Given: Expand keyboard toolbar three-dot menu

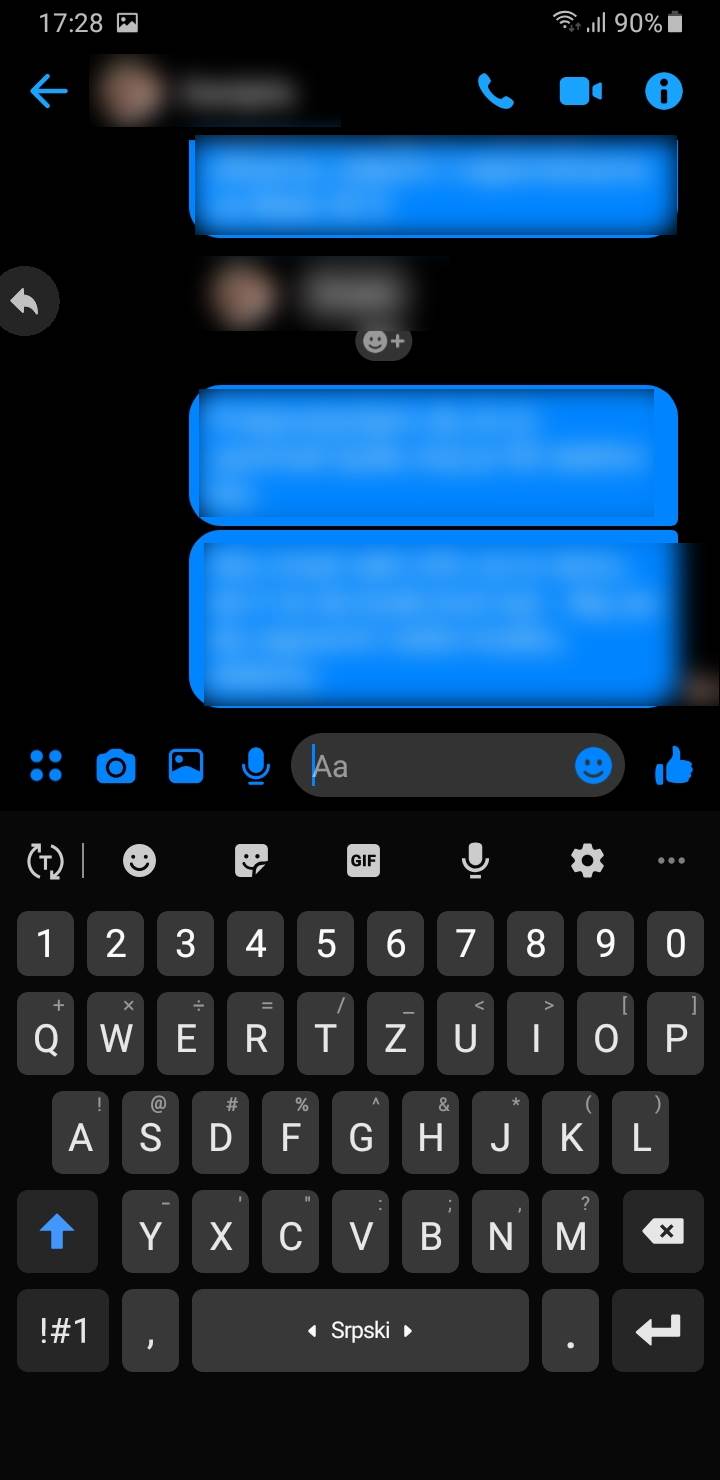Looking at the screenshot, I should [x=671, y=860].
